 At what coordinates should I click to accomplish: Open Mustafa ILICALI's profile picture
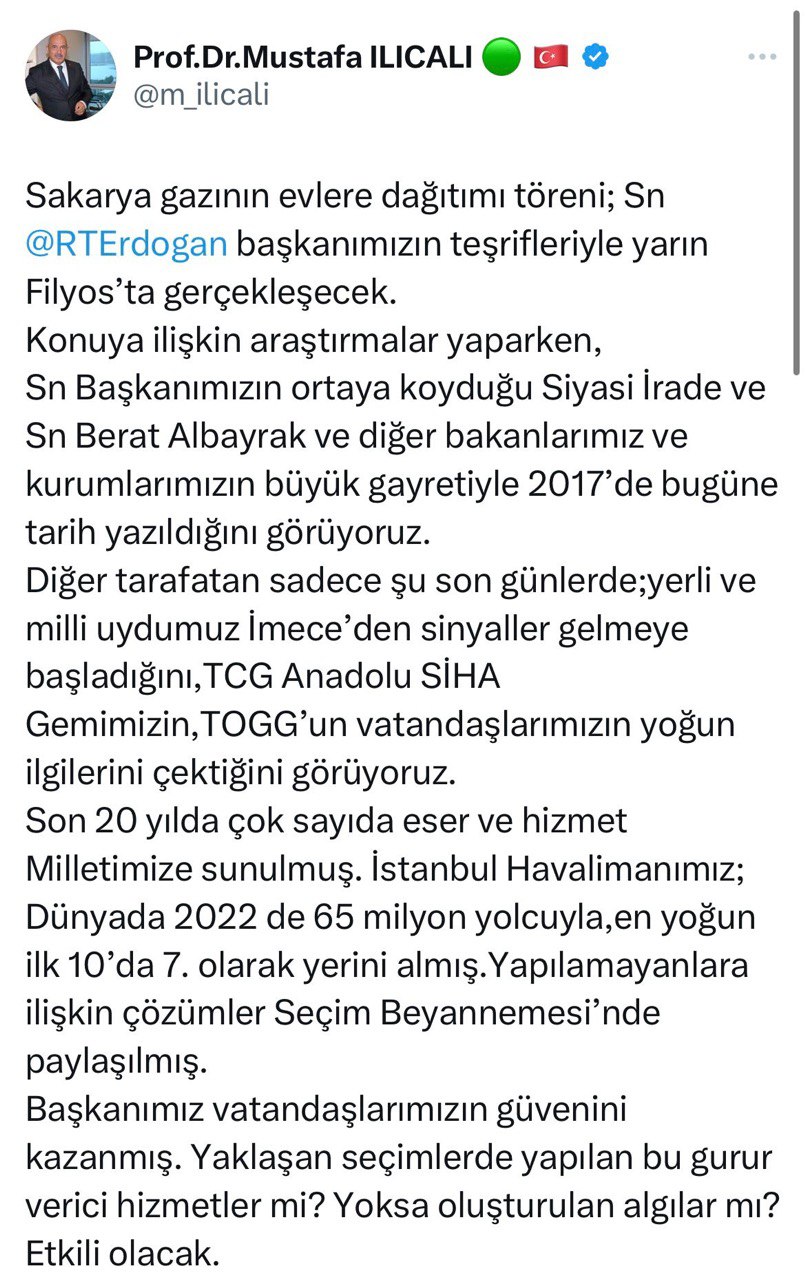point(69,76)
